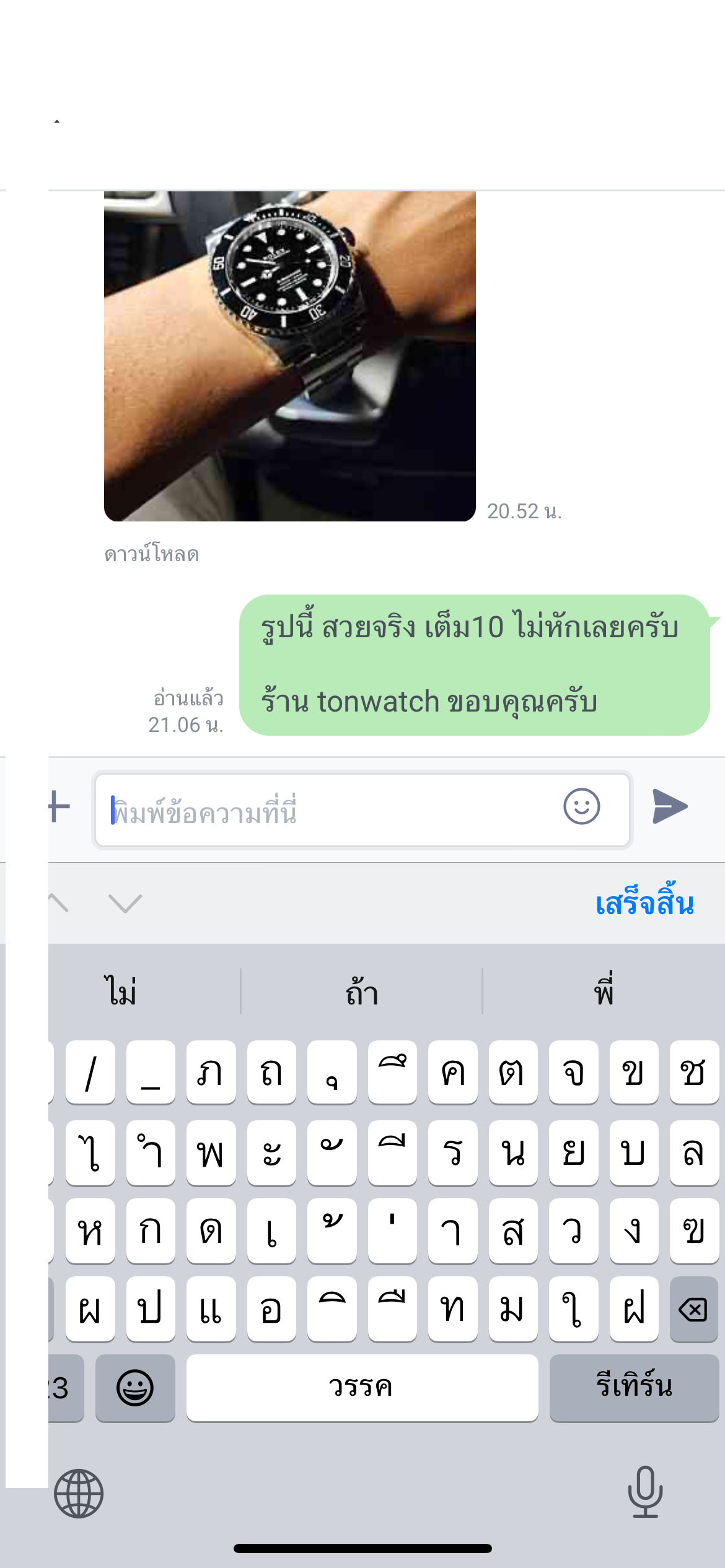Send the message with the arrow icon
The width and height of the screenshot is (725, 1568).
670,807
